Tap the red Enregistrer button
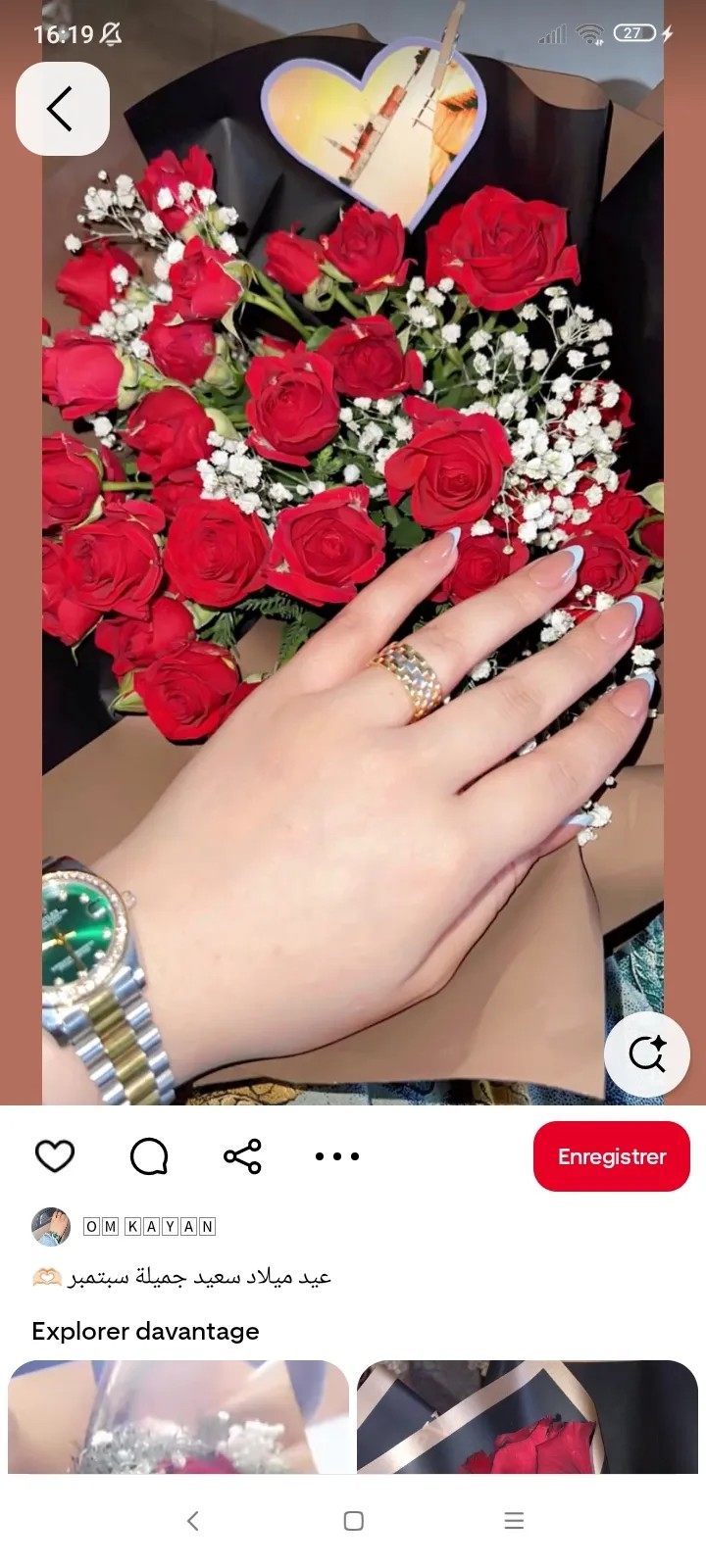The width and height of the screenshot is (706, 1568). point(612,1156)
